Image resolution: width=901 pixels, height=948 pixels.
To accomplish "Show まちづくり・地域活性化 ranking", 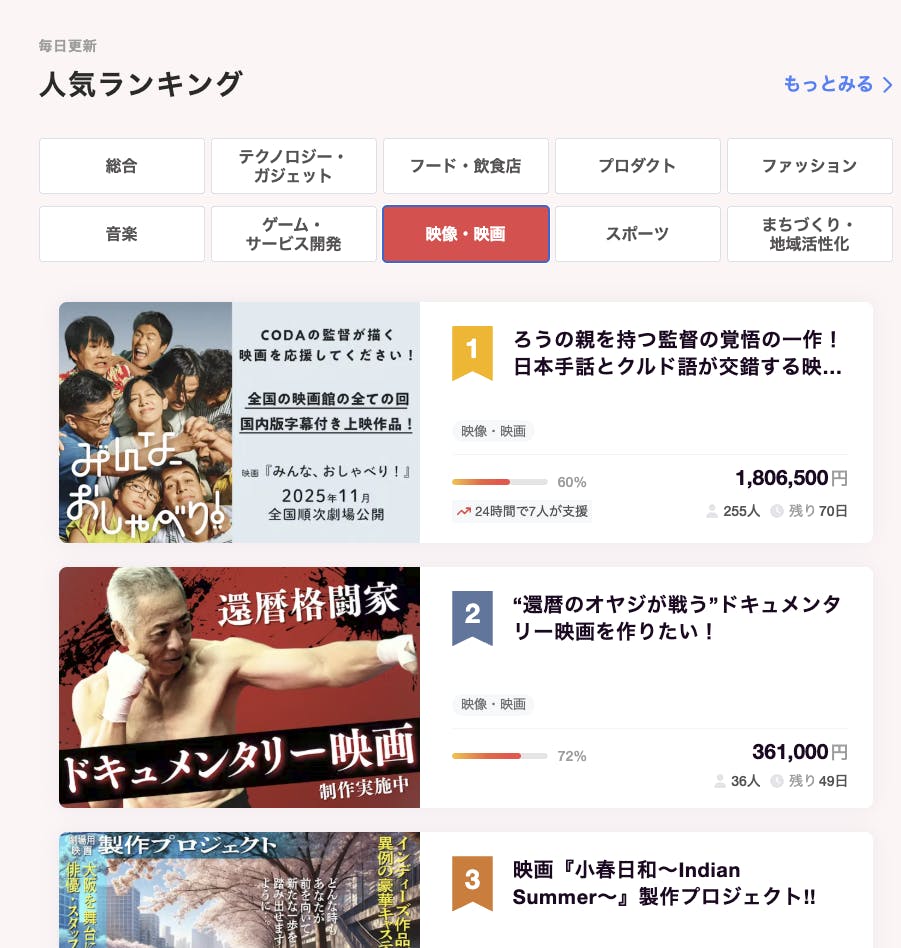I will point(809,234).
